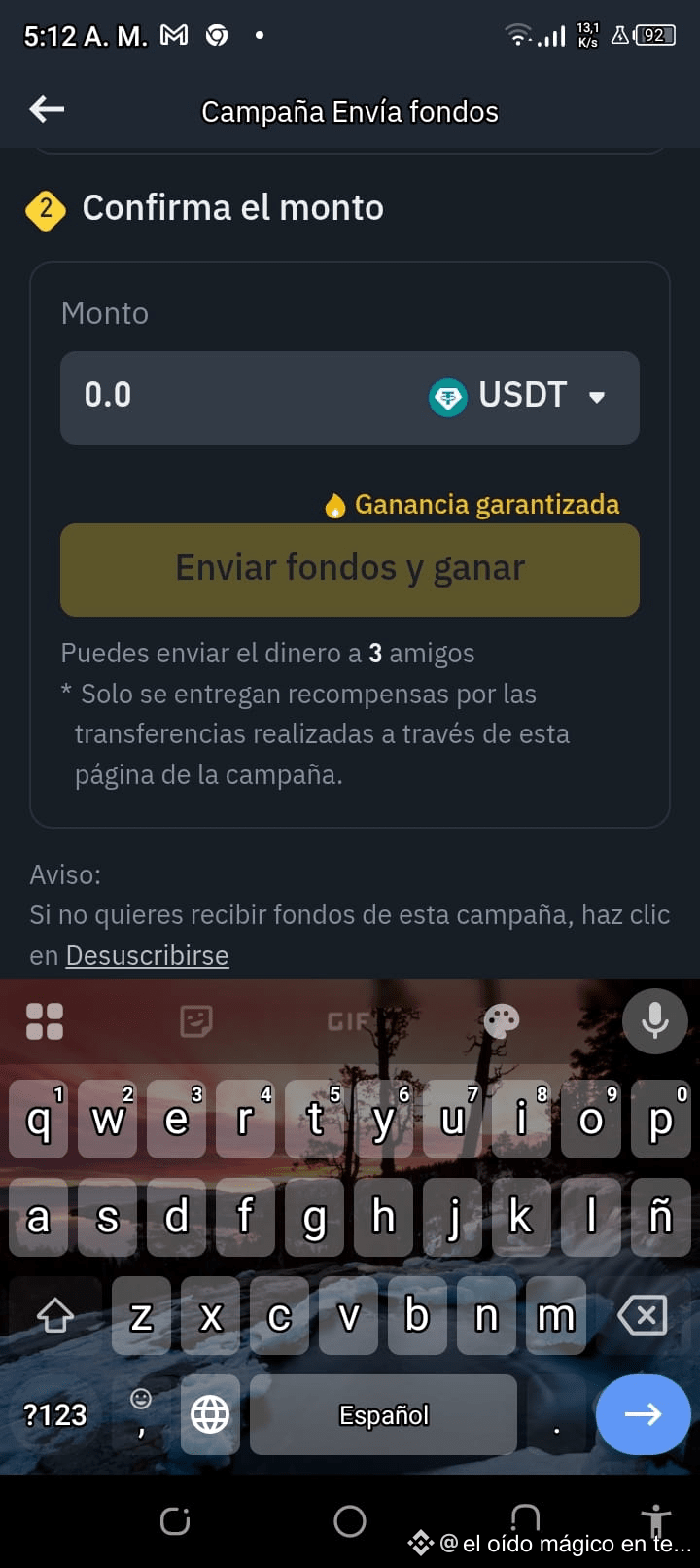Tap the USDT token icon

click(446, 396)
